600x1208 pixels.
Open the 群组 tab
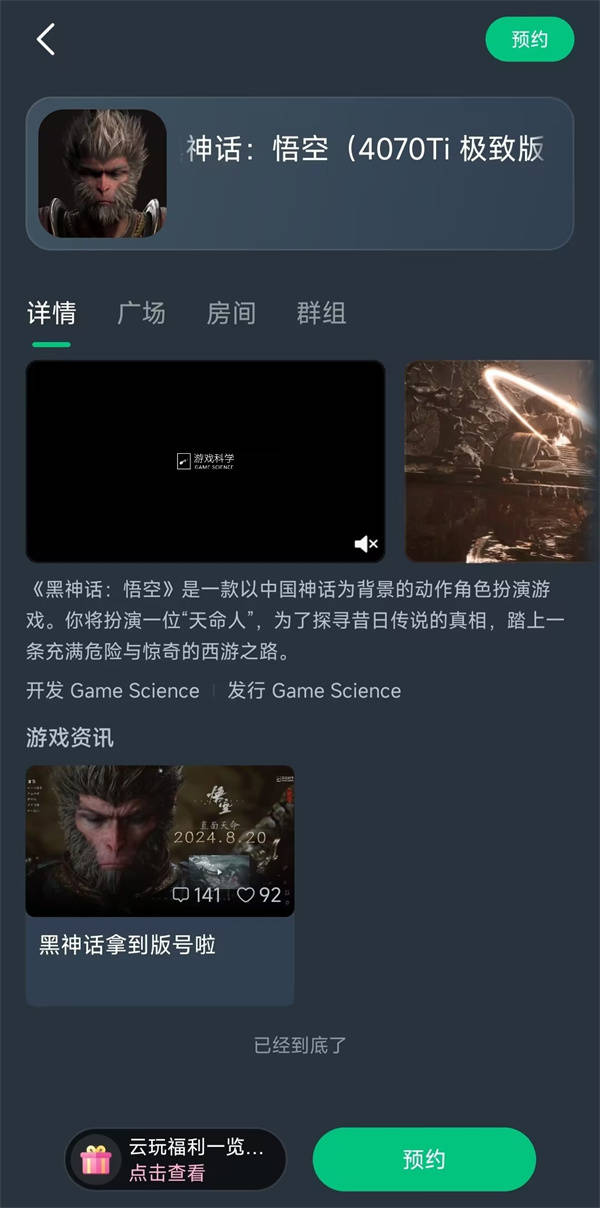pyautogui.click(x=321, y=313)
